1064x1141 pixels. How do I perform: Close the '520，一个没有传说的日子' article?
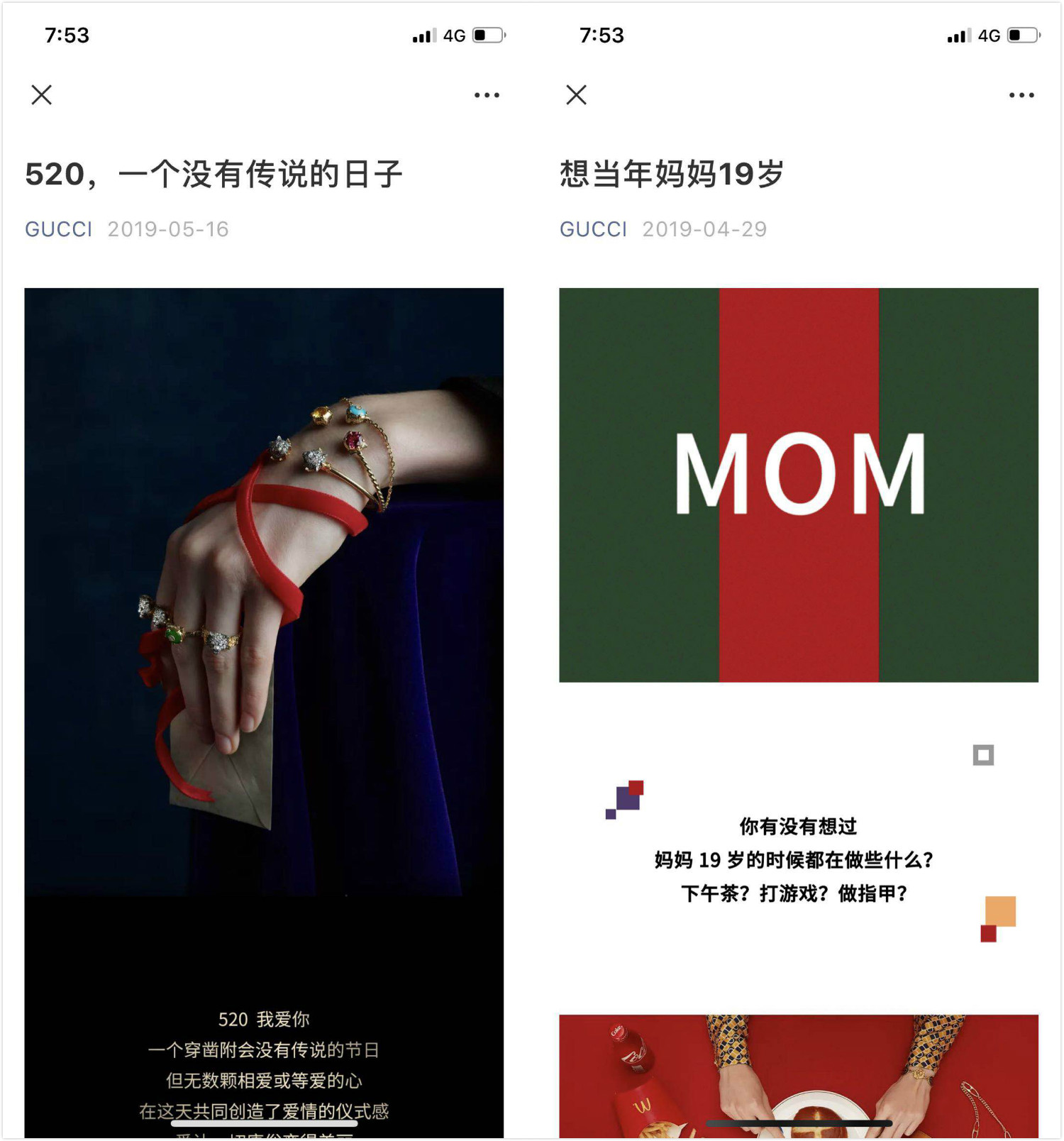(42, 94)
